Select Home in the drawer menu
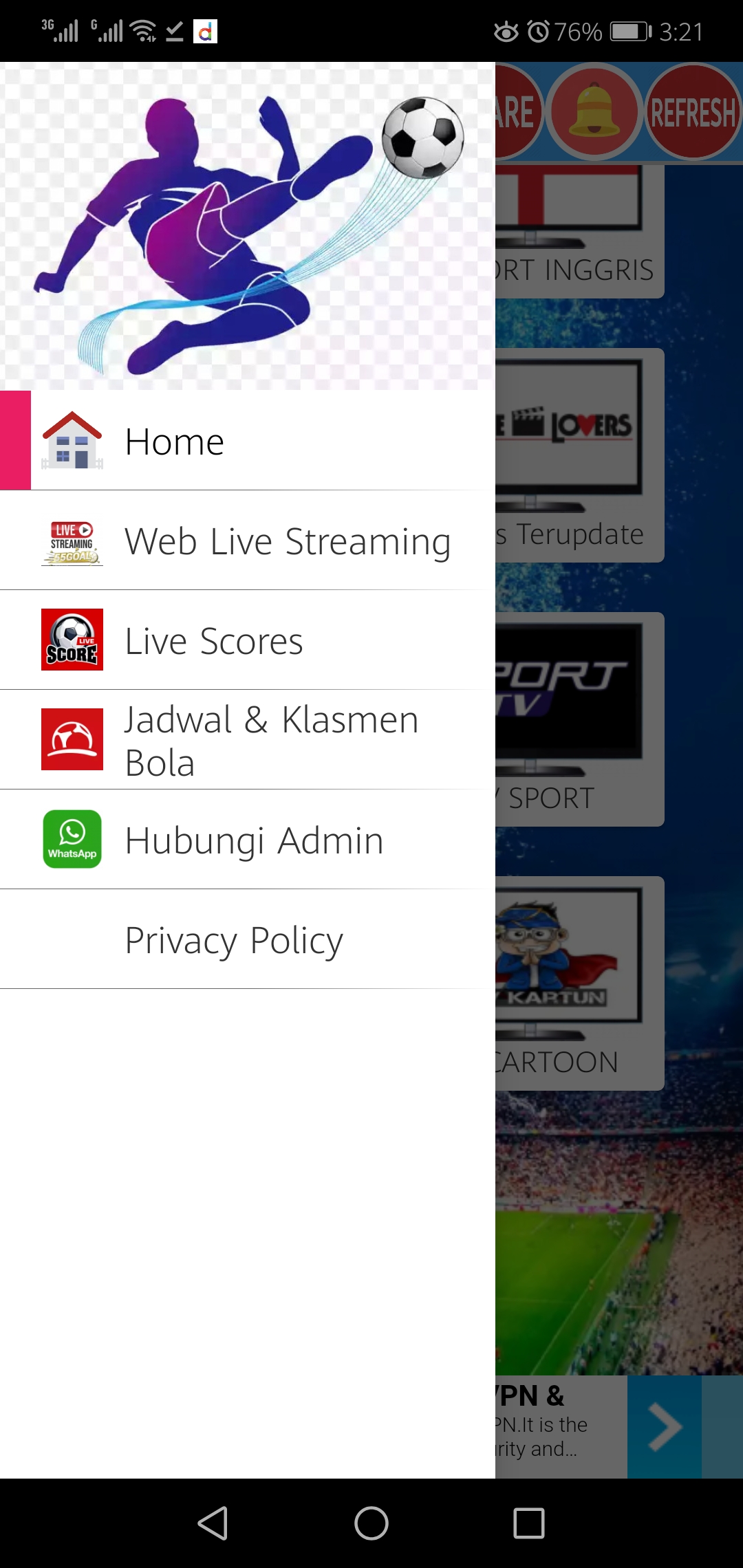743x1568 pixels. click(248, 441)
